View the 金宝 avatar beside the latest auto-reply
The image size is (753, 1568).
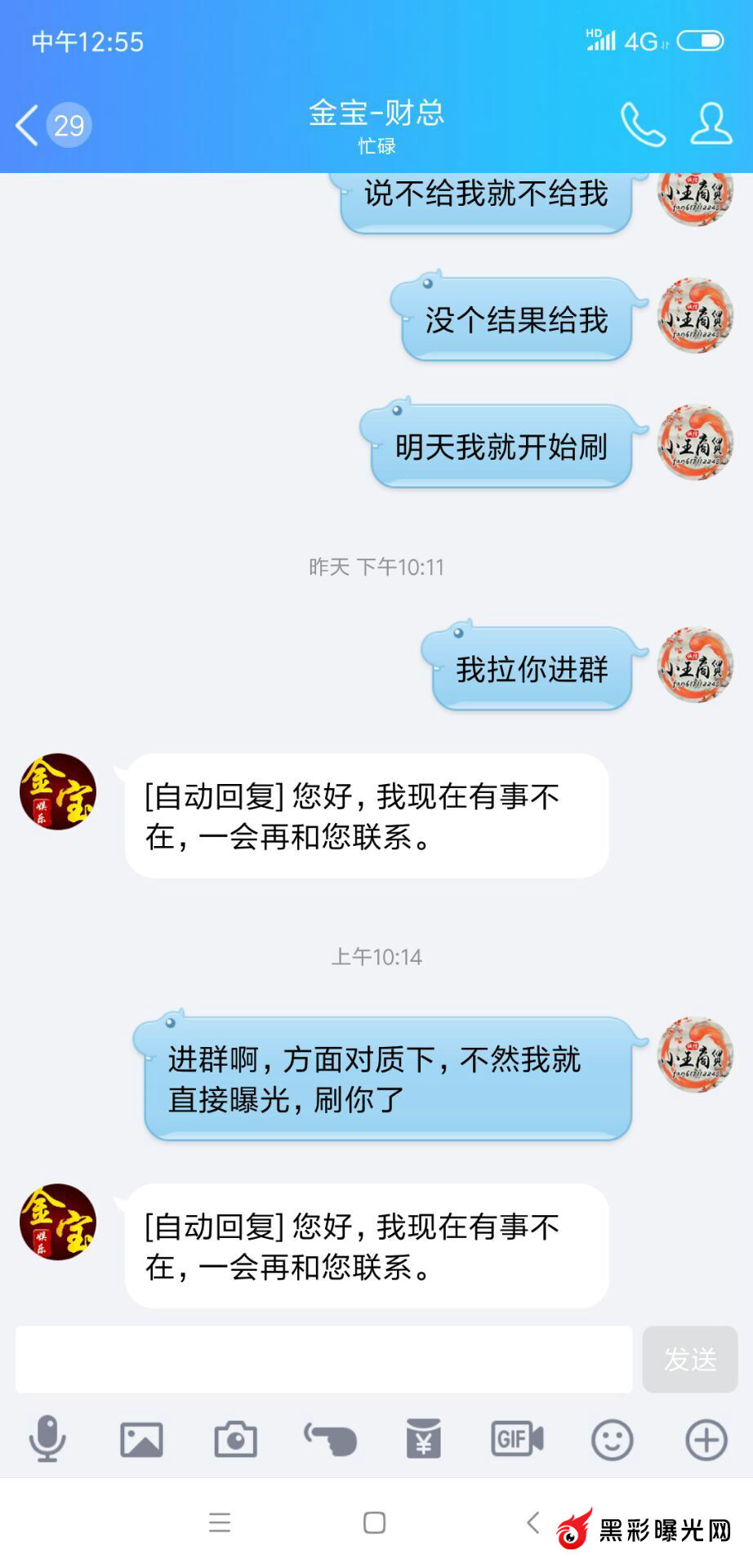coord(58,1222)
